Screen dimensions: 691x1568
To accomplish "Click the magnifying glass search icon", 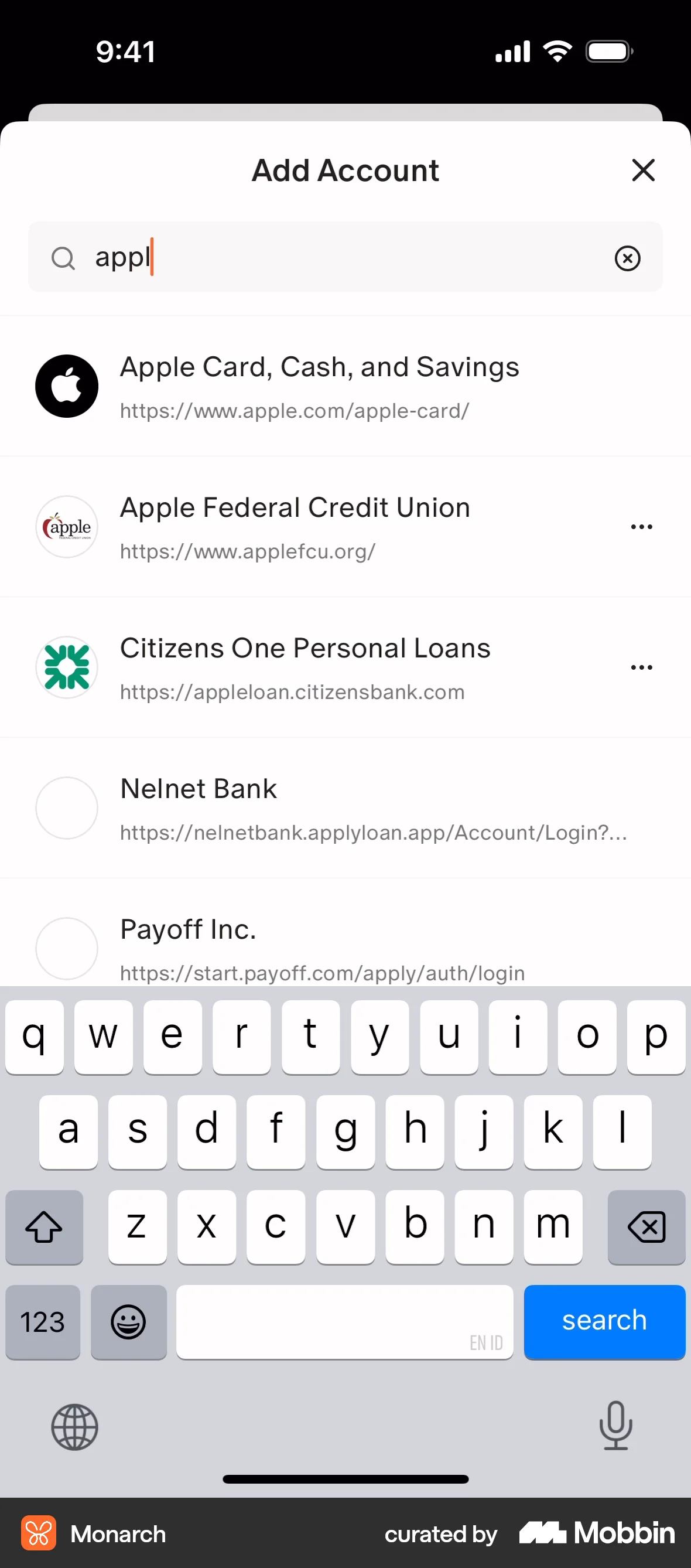I will (63, 257).
